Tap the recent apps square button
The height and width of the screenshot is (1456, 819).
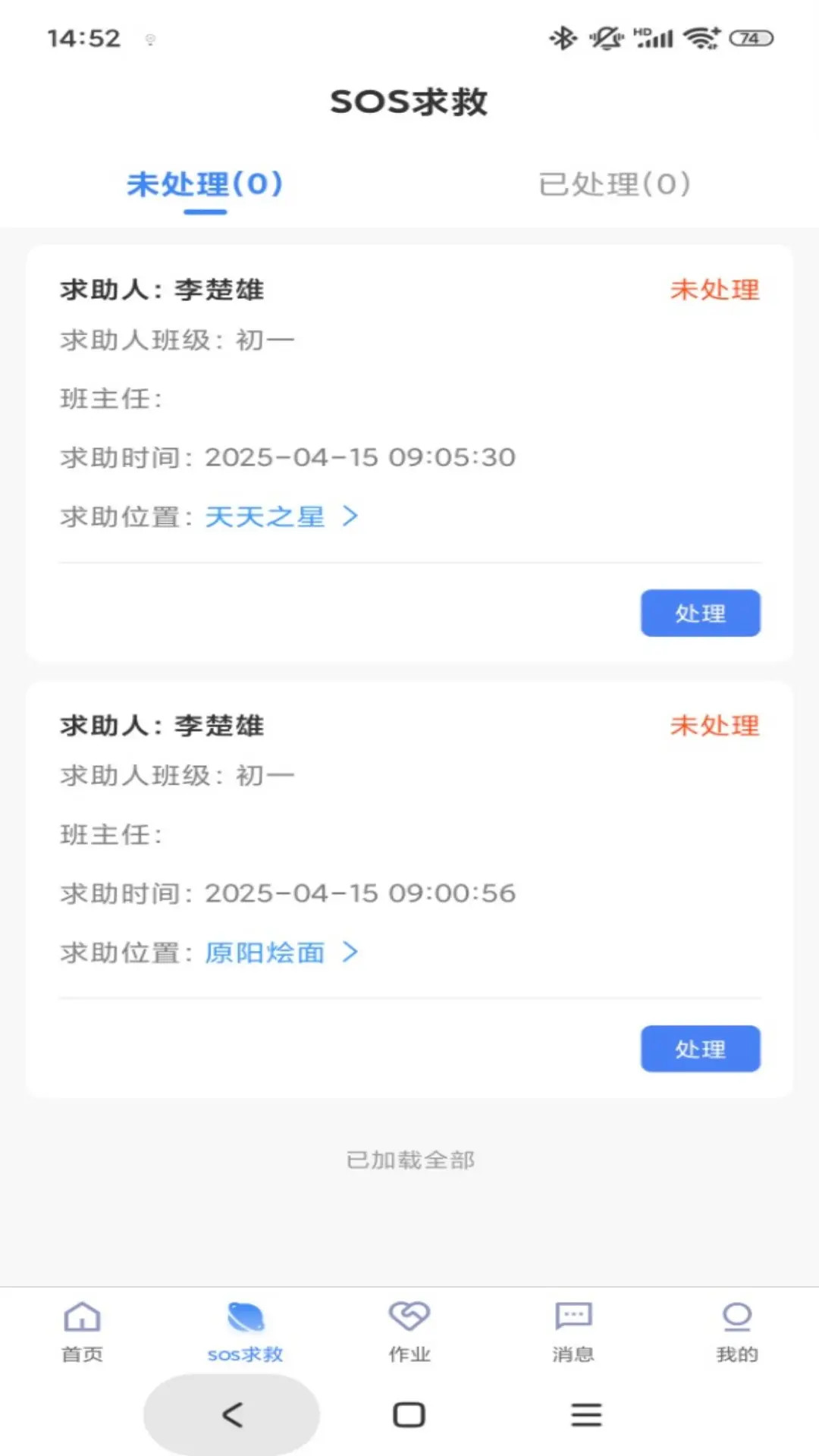pos(409,1413)
